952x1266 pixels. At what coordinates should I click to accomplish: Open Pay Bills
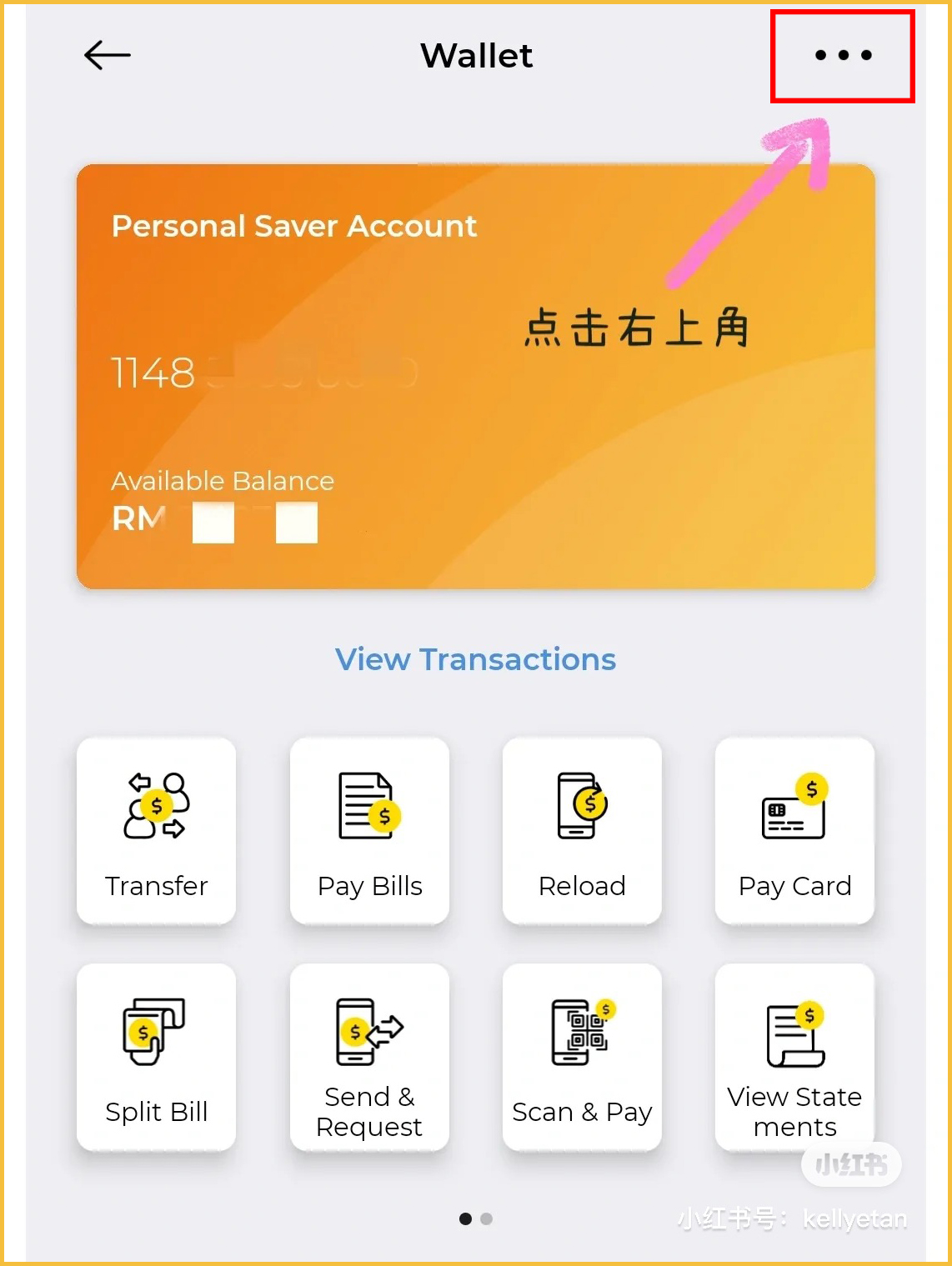point(369,831)
